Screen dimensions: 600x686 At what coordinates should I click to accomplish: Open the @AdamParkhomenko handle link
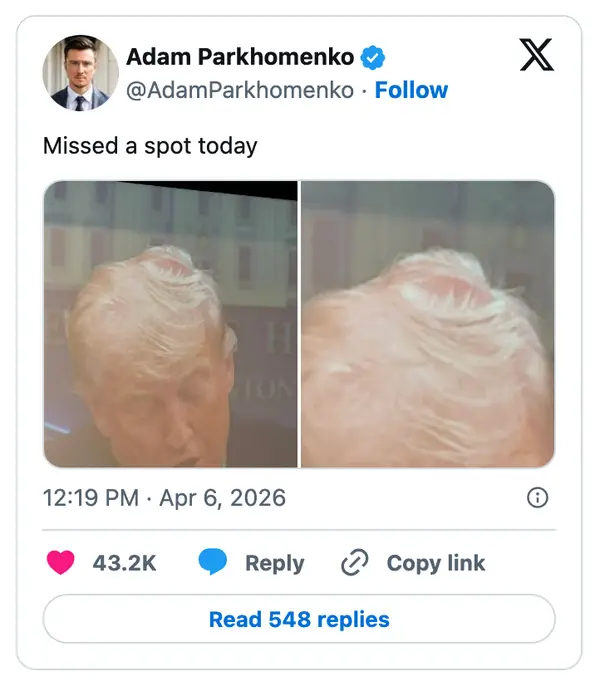coord(240,90)
